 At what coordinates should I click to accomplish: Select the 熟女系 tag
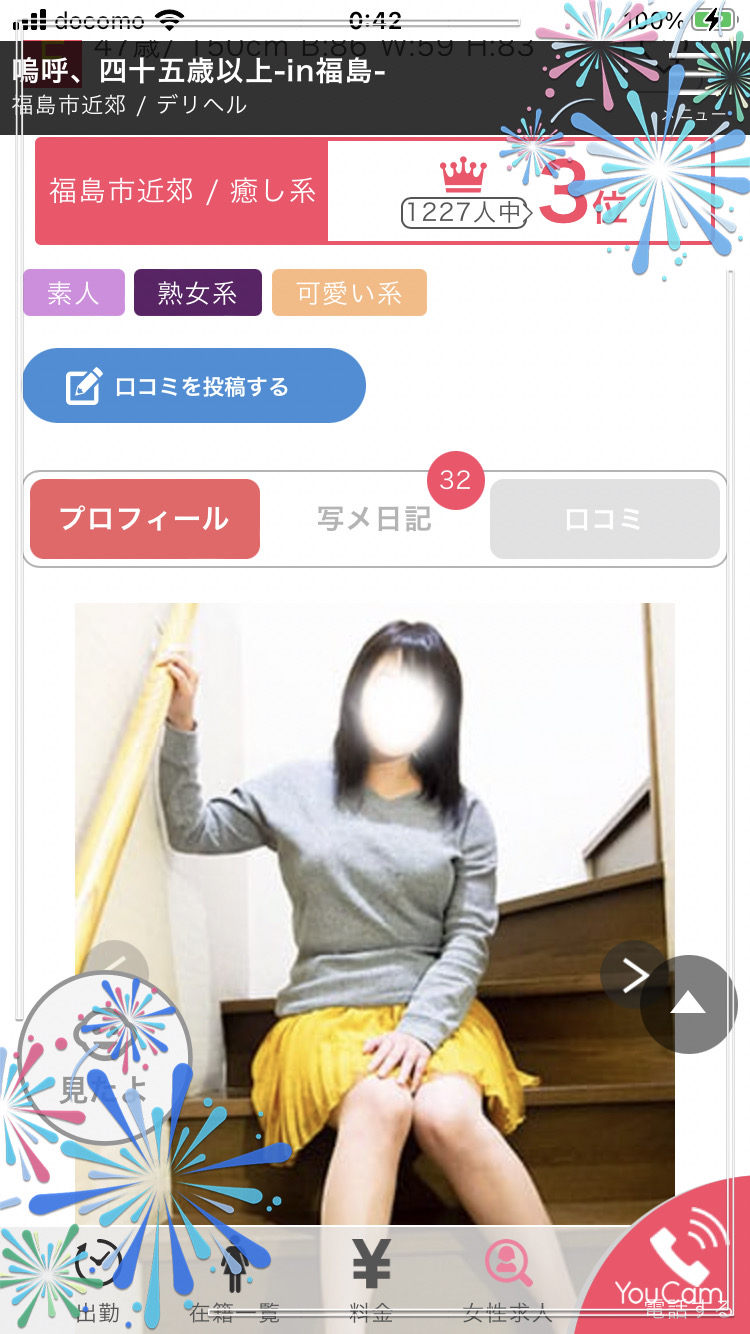[x=198, y=293]
